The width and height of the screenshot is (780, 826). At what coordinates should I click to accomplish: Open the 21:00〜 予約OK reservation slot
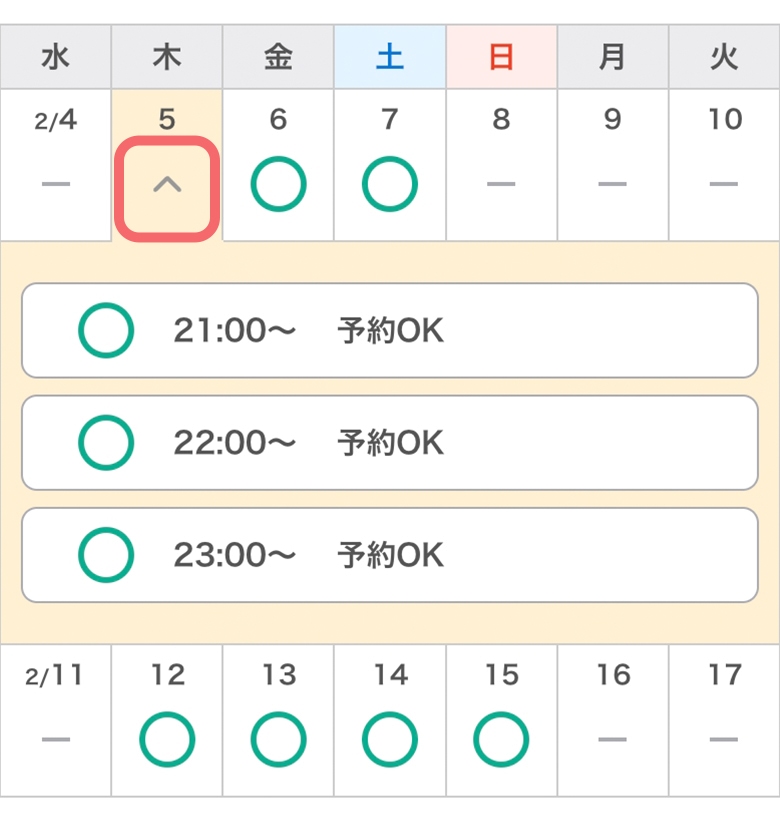point(390,330)
